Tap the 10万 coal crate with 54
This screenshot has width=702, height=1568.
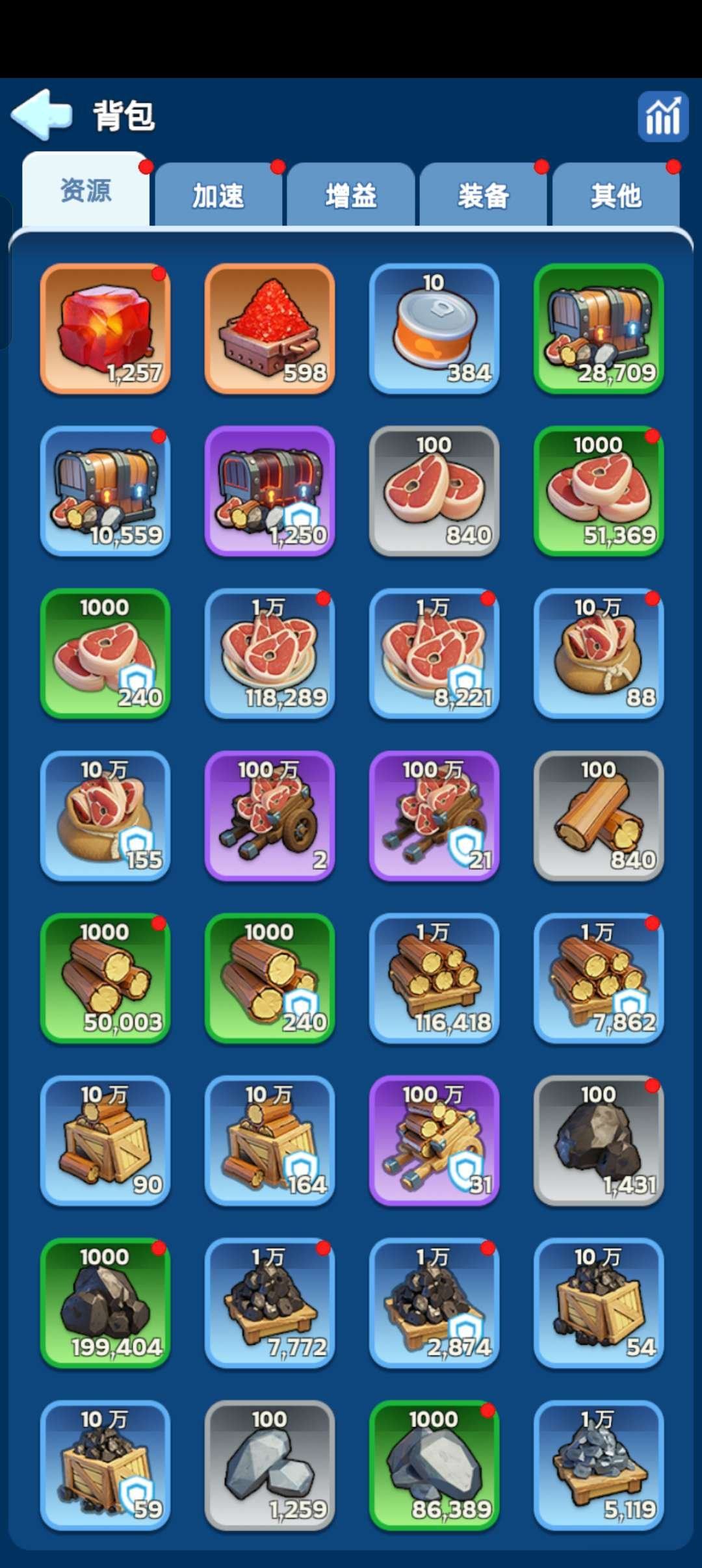pos(599,1303)
